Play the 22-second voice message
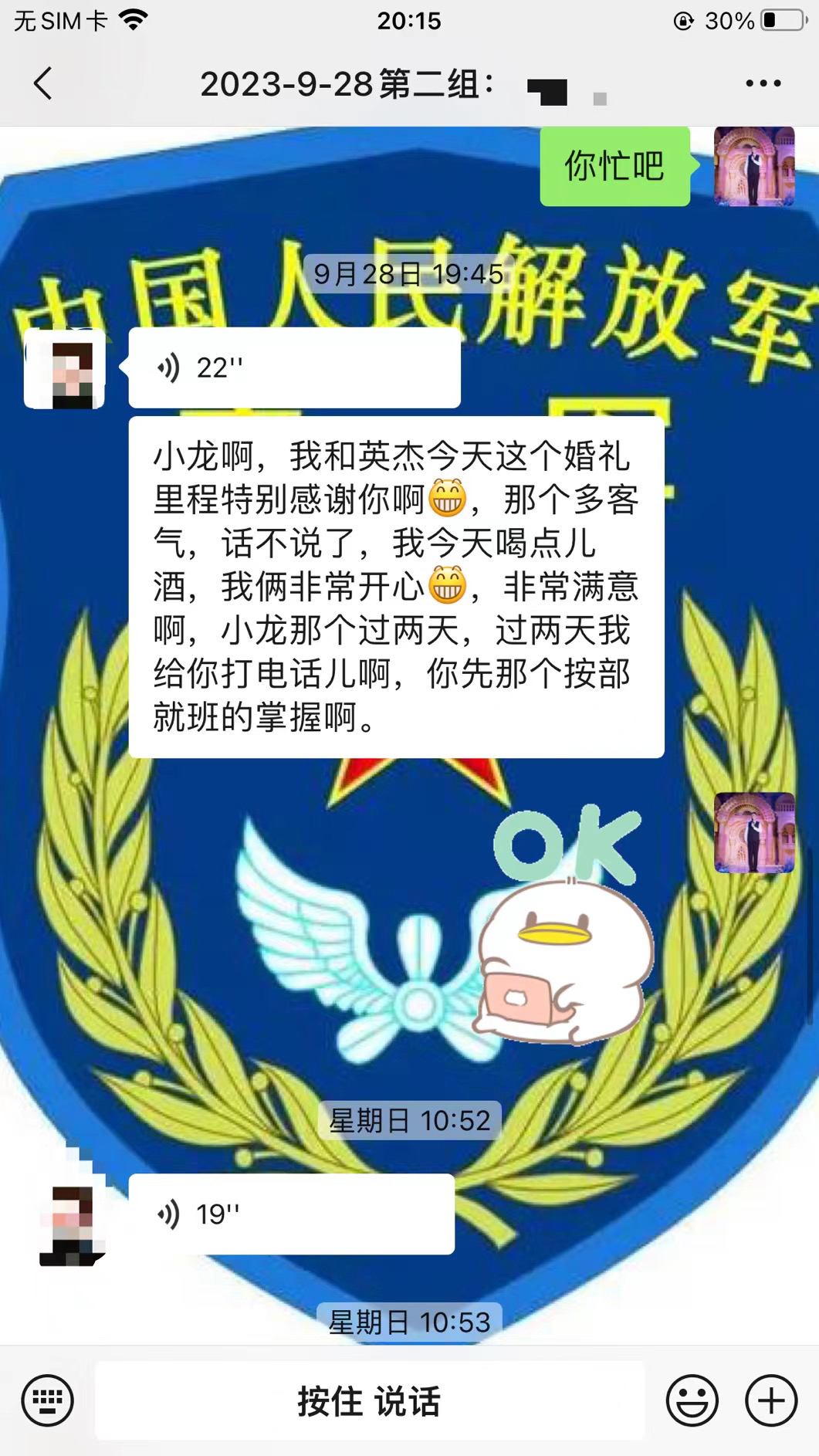 (x=294, y=367)
